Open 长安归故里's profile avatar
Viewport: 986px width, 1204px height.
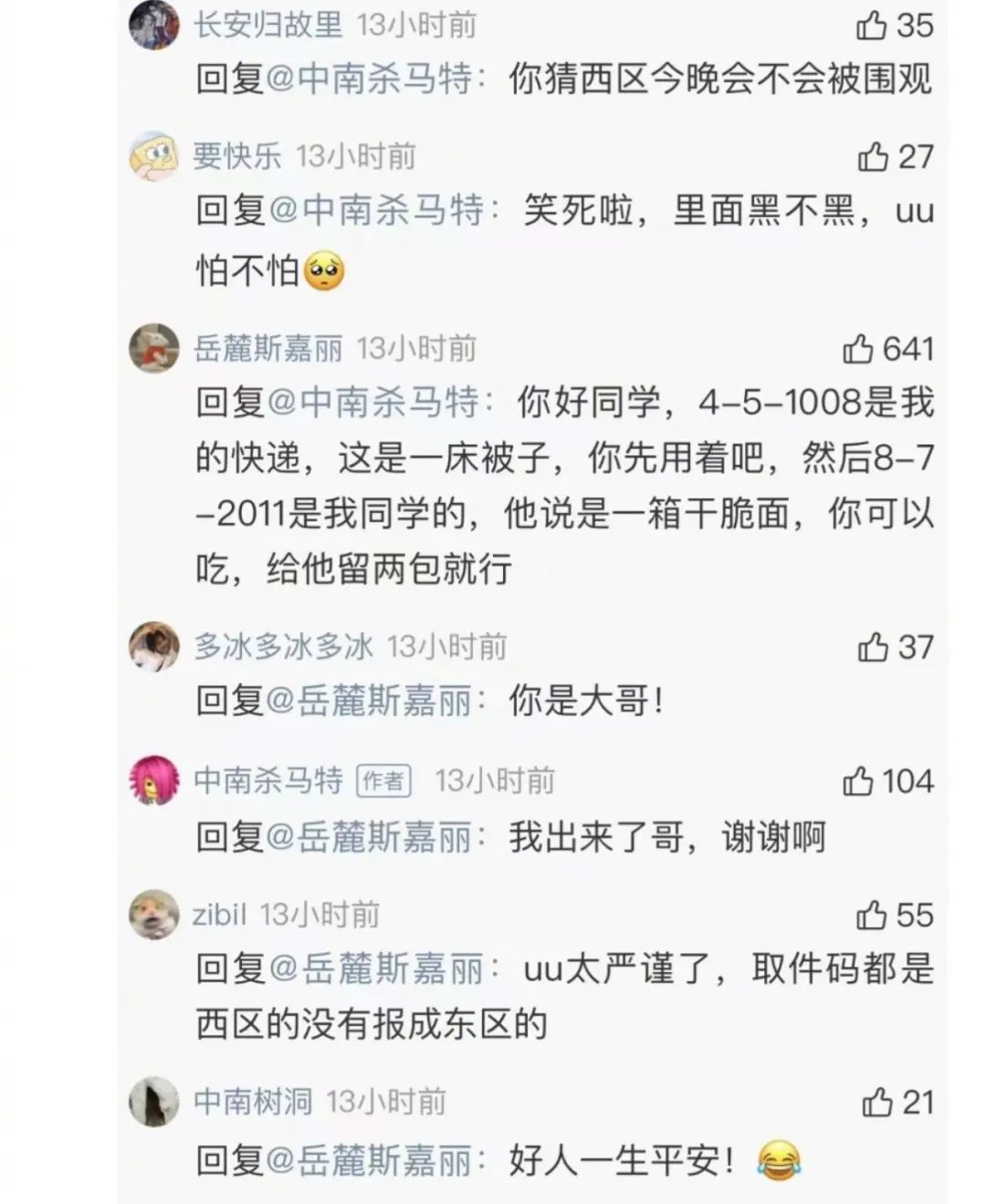coord(153,24)
